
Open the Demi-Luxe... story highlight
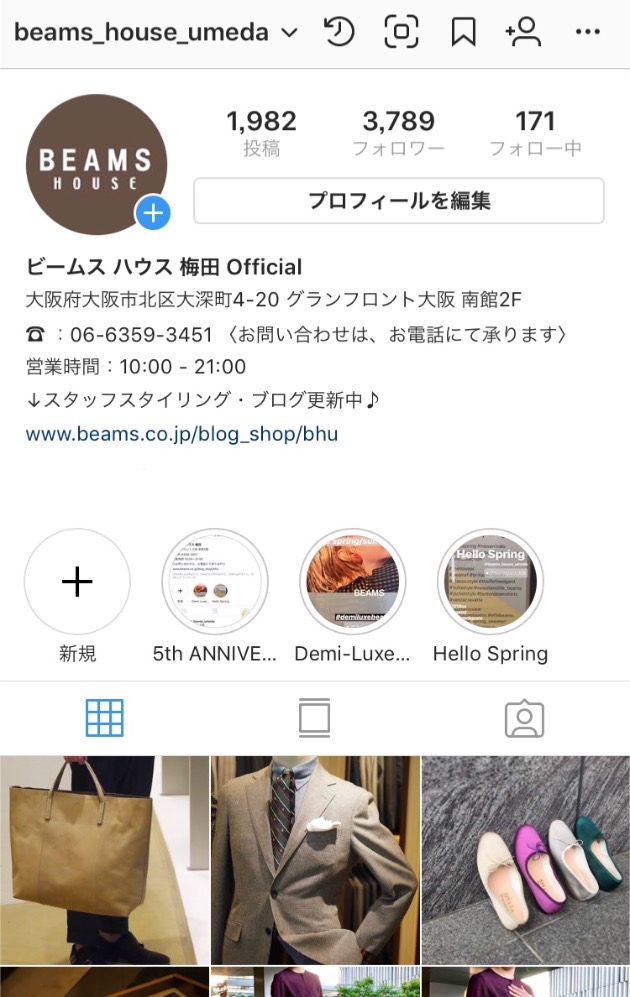pyautogui.click(x=352, y=582)
